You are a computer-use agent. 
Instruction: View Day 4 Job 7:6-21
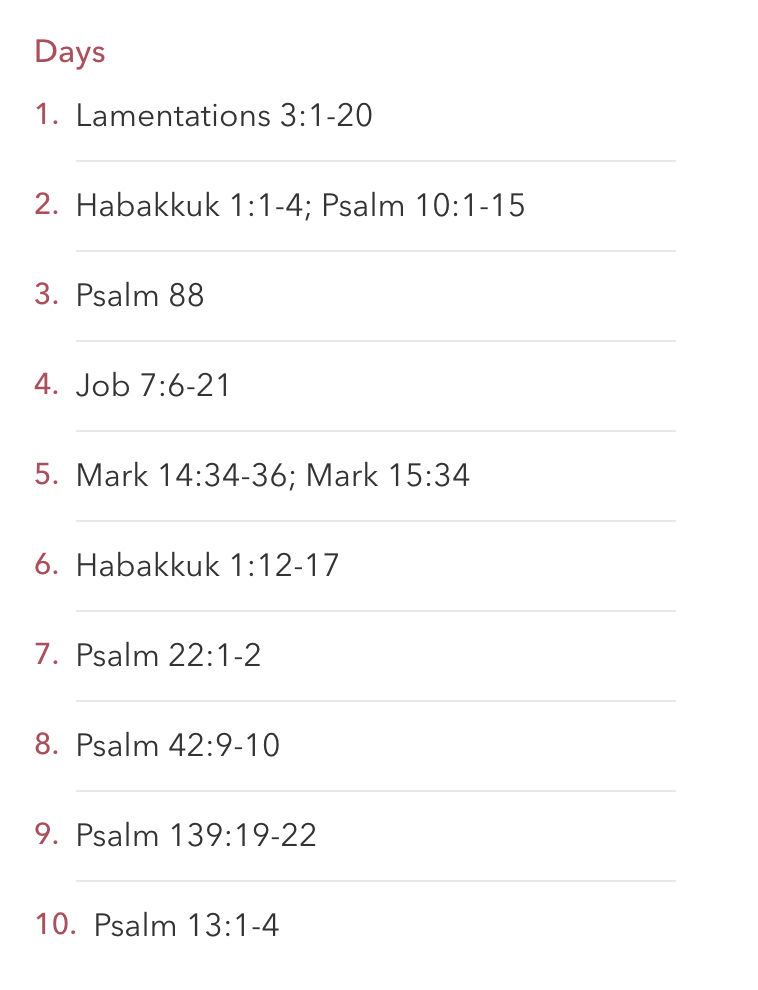click(x=153, y=386)
